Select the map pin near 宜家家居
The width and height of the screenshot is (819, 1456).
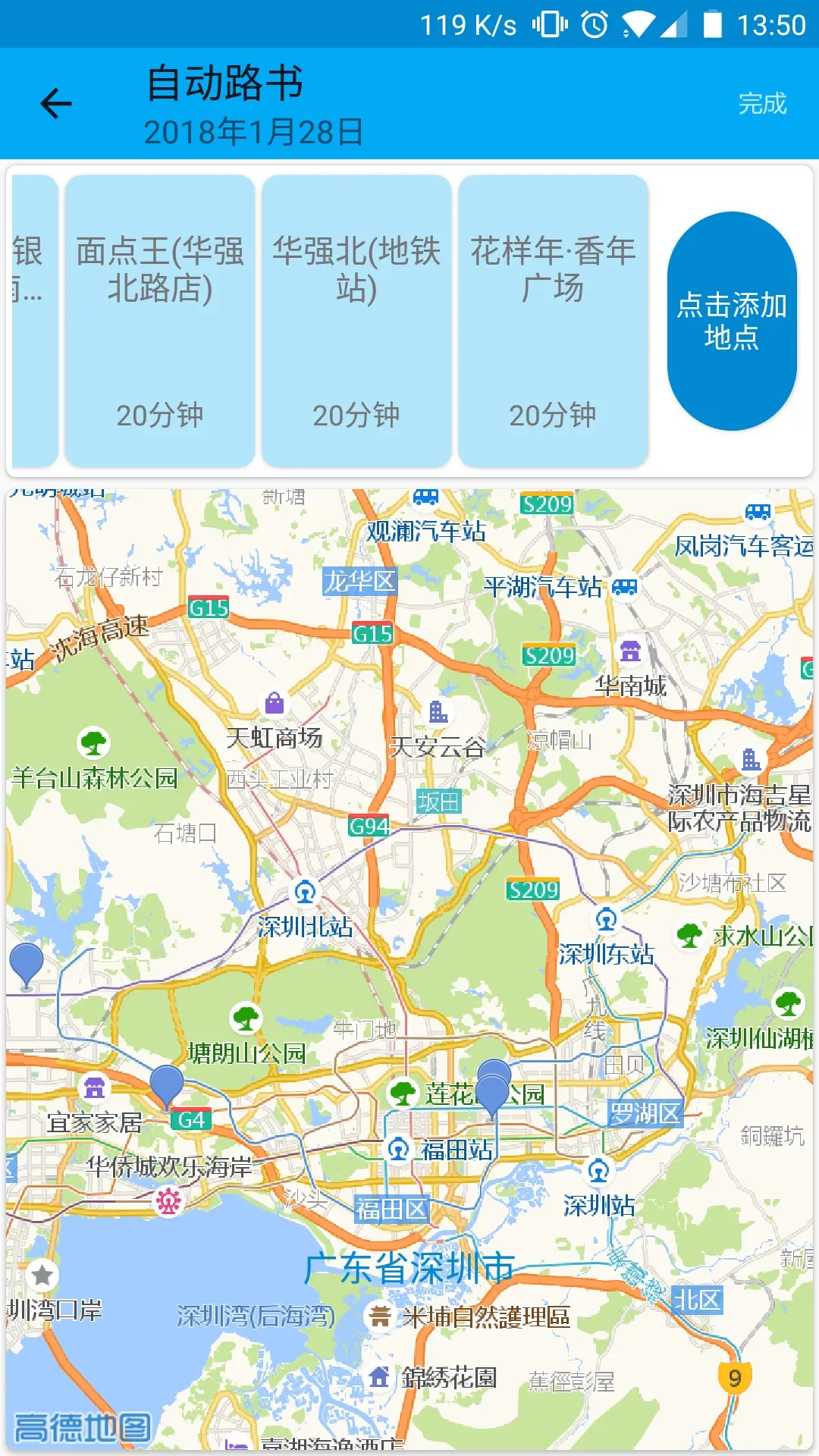tap(167, 1084)
